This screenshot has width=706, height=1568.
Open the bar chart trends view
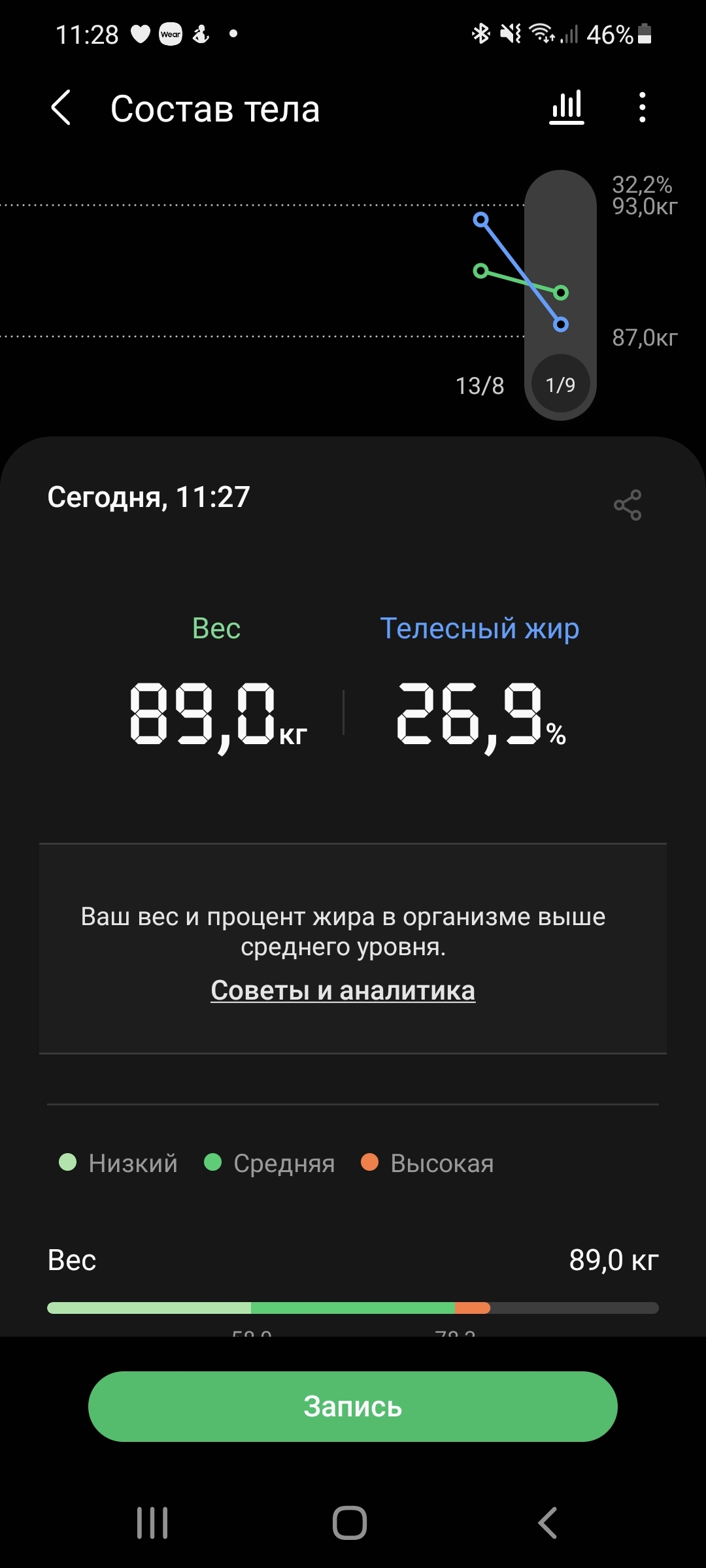coord(567,108)
